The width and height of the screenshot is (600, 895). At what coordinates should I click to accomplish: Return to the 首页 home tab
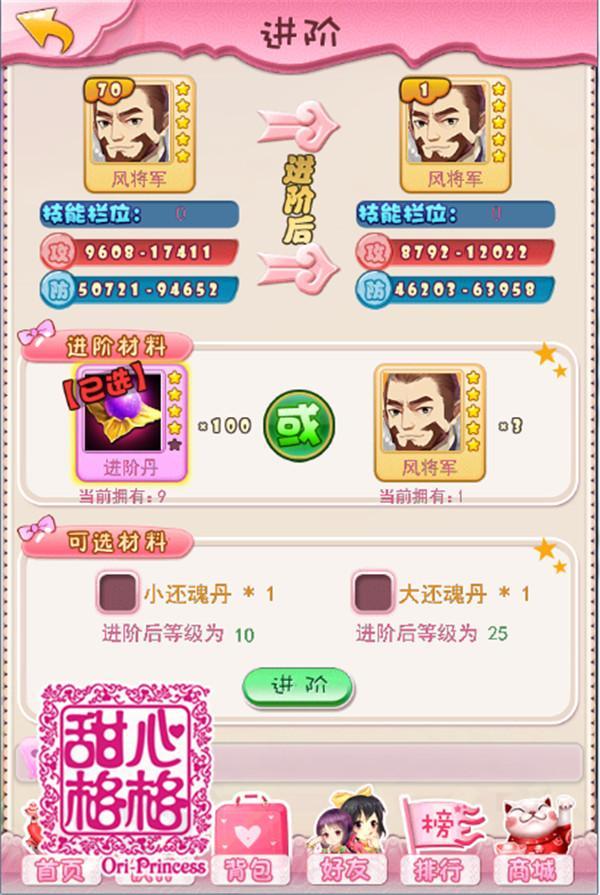pyautogui.click(x=60, y=868)
